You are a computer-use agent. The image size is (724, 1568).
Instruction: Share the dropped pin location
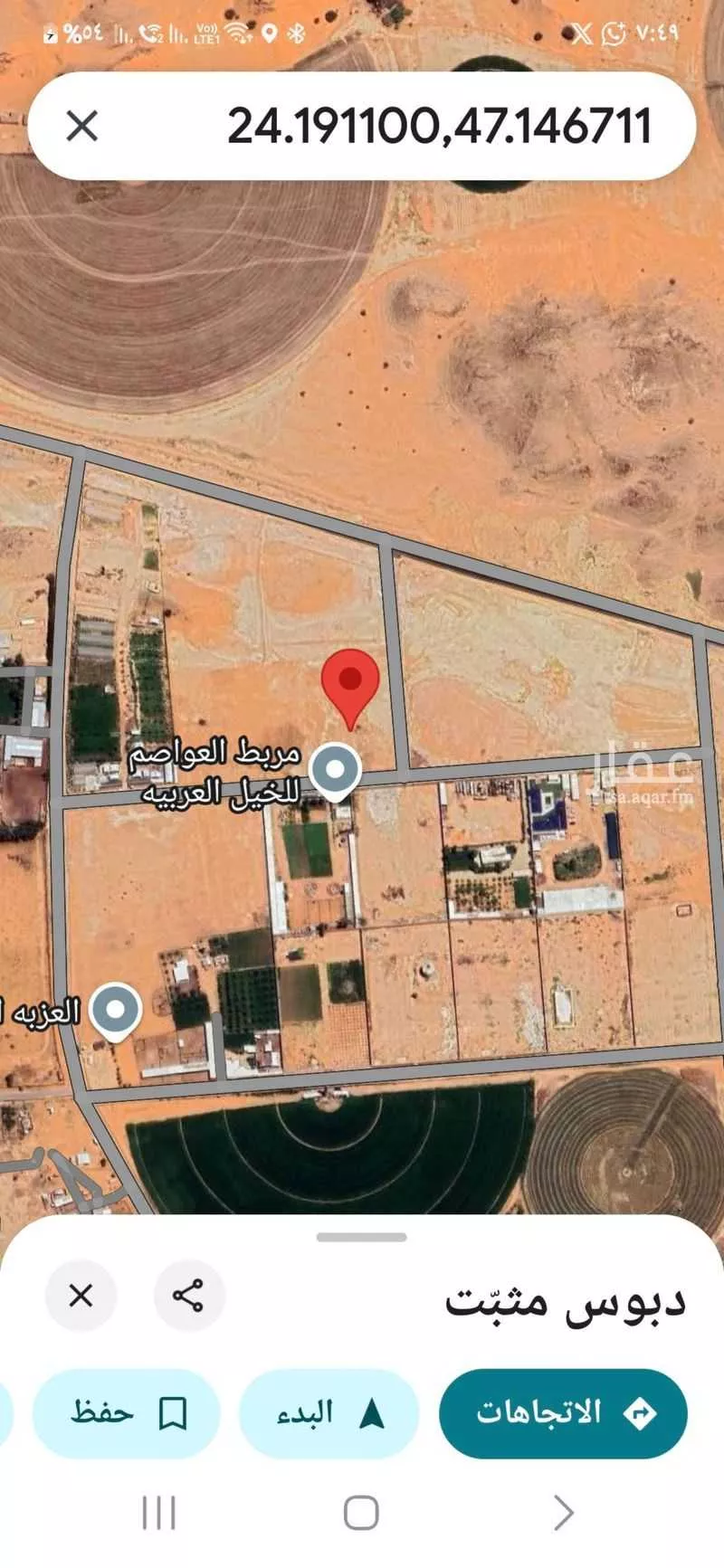click(188, 1296)
